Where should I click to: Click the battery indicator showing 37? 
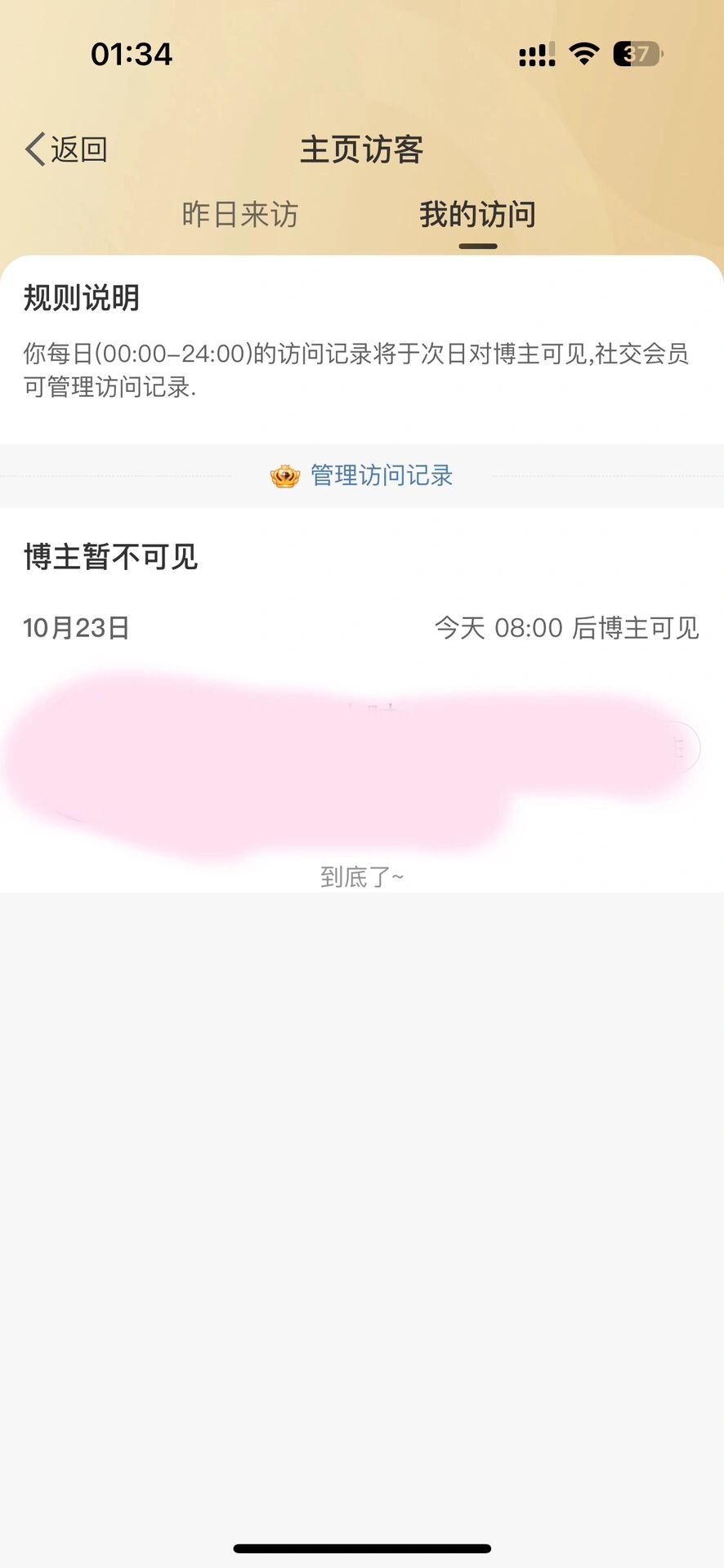pos(635,51)
